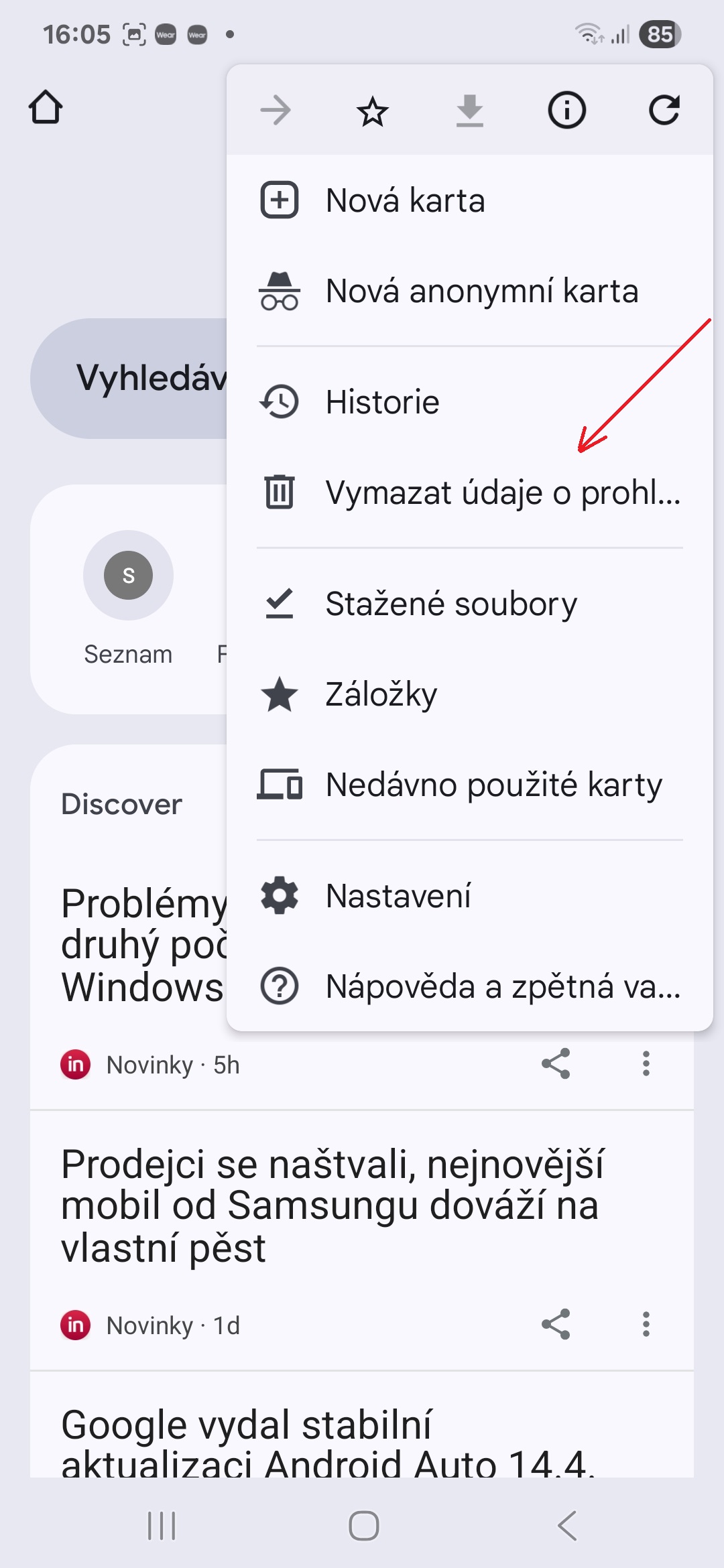
Task: Tap the home icon
Action: coord(46,107)
